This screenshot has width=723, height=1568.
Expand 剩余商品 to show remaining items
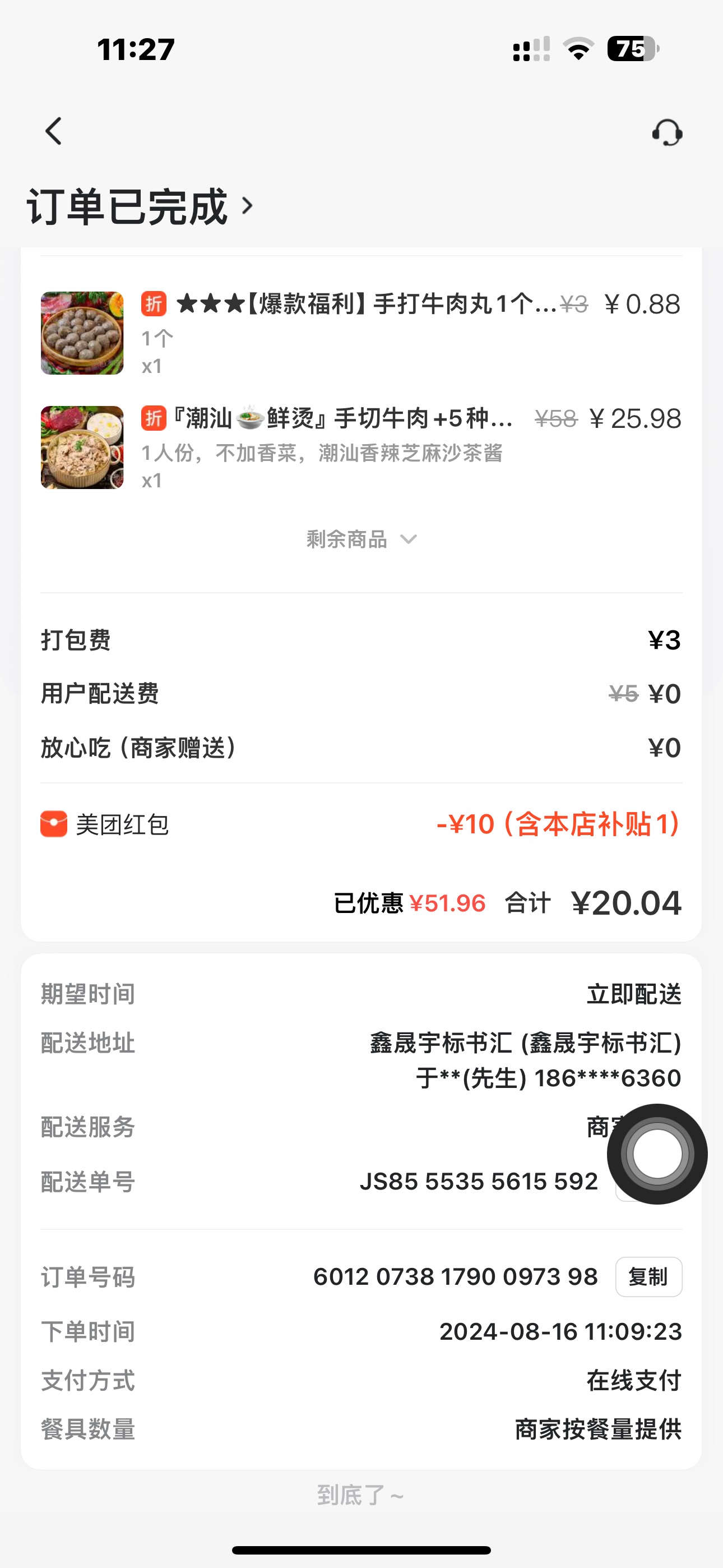(x=361, y=539)
